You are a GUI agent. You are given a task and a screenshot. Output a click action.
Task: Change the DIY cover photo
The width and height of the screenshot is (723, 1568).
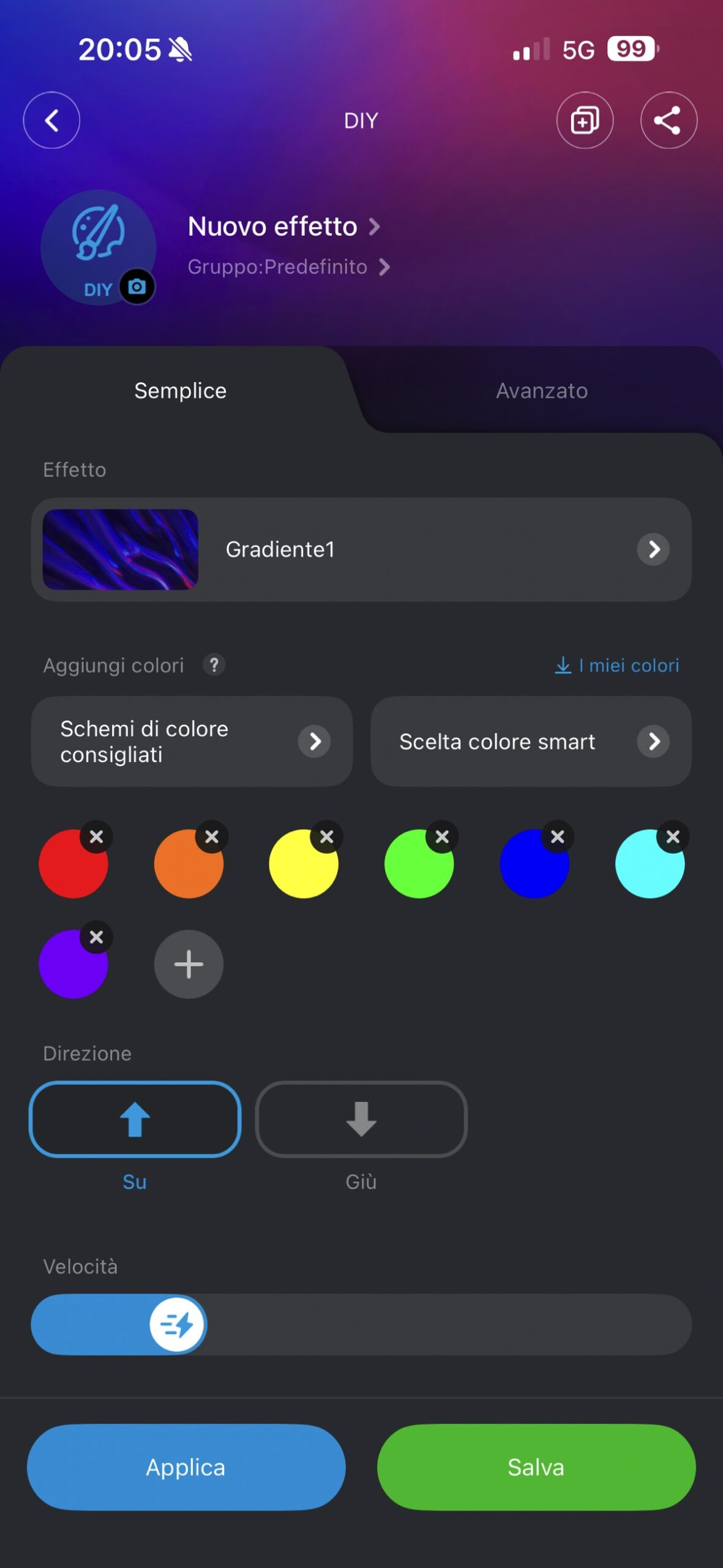pos(137,287)
